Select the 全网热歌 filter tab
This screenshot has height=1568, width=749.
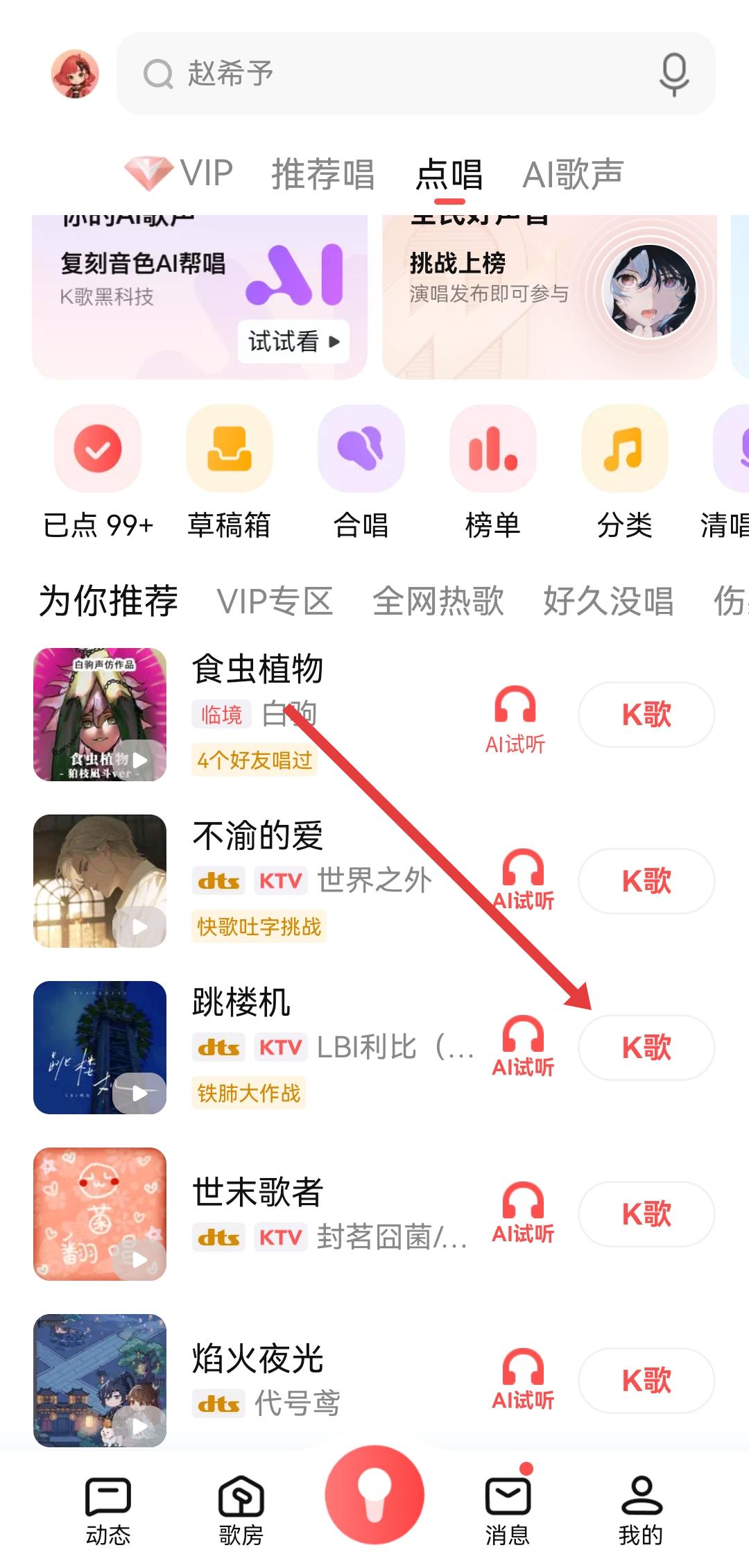point(438,601)
